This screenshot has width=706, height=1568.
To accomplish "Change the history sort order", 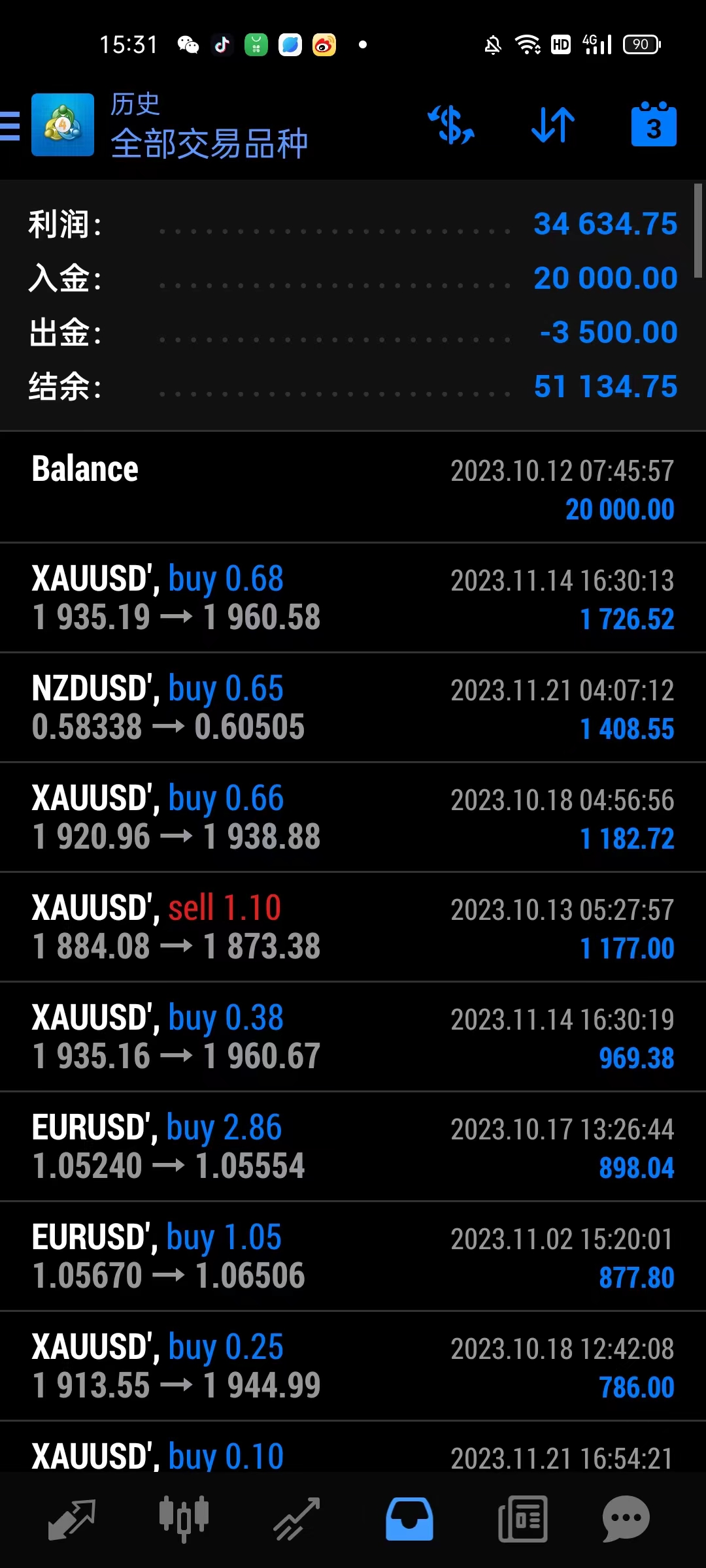I will pos(553,125).
